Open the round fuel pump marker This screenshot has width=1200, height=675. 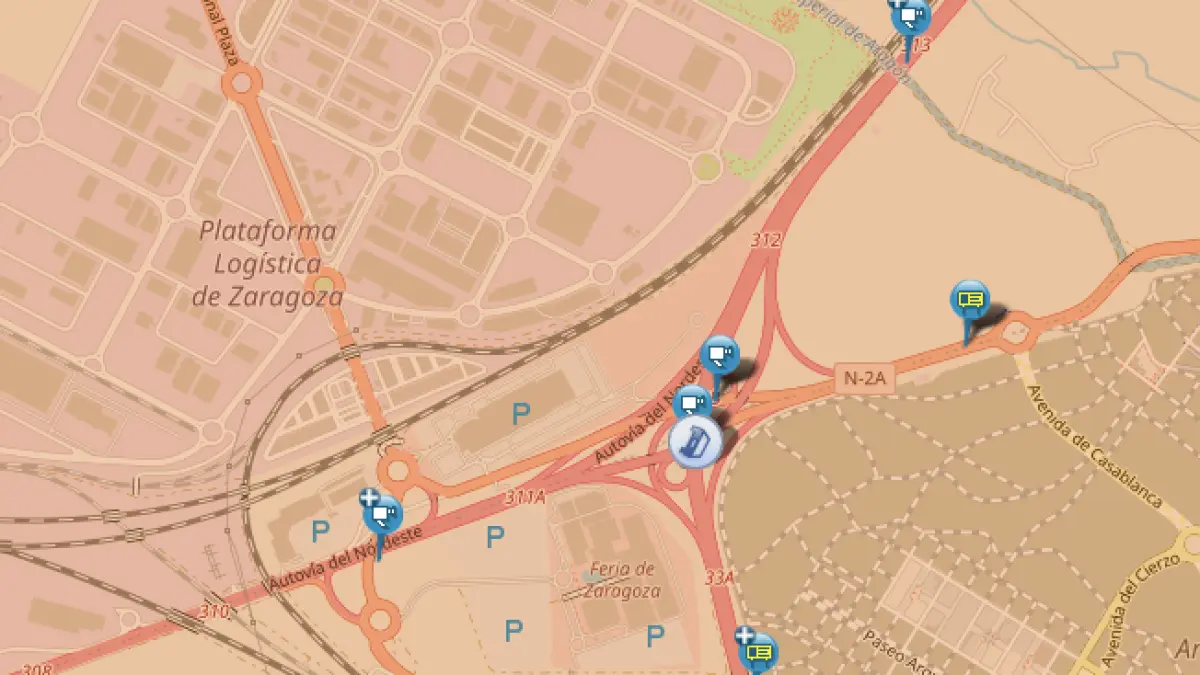coord(695,443)
